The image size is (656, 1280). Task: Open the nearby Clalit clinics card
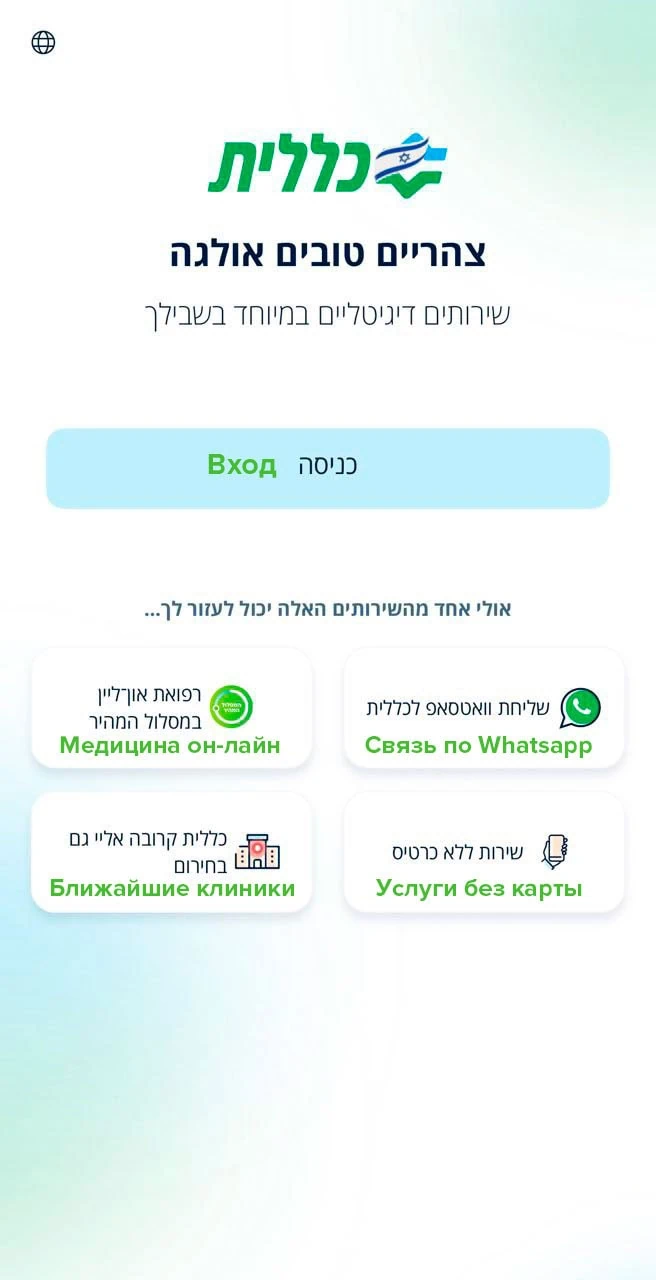click(171, 852)
